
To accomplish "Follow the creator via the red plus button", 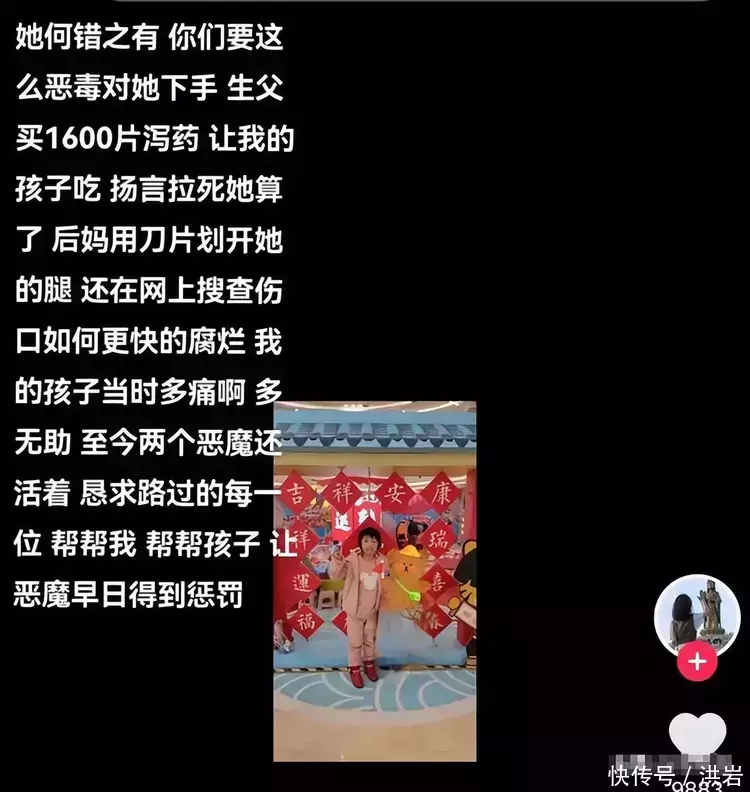I will [697, 661].
